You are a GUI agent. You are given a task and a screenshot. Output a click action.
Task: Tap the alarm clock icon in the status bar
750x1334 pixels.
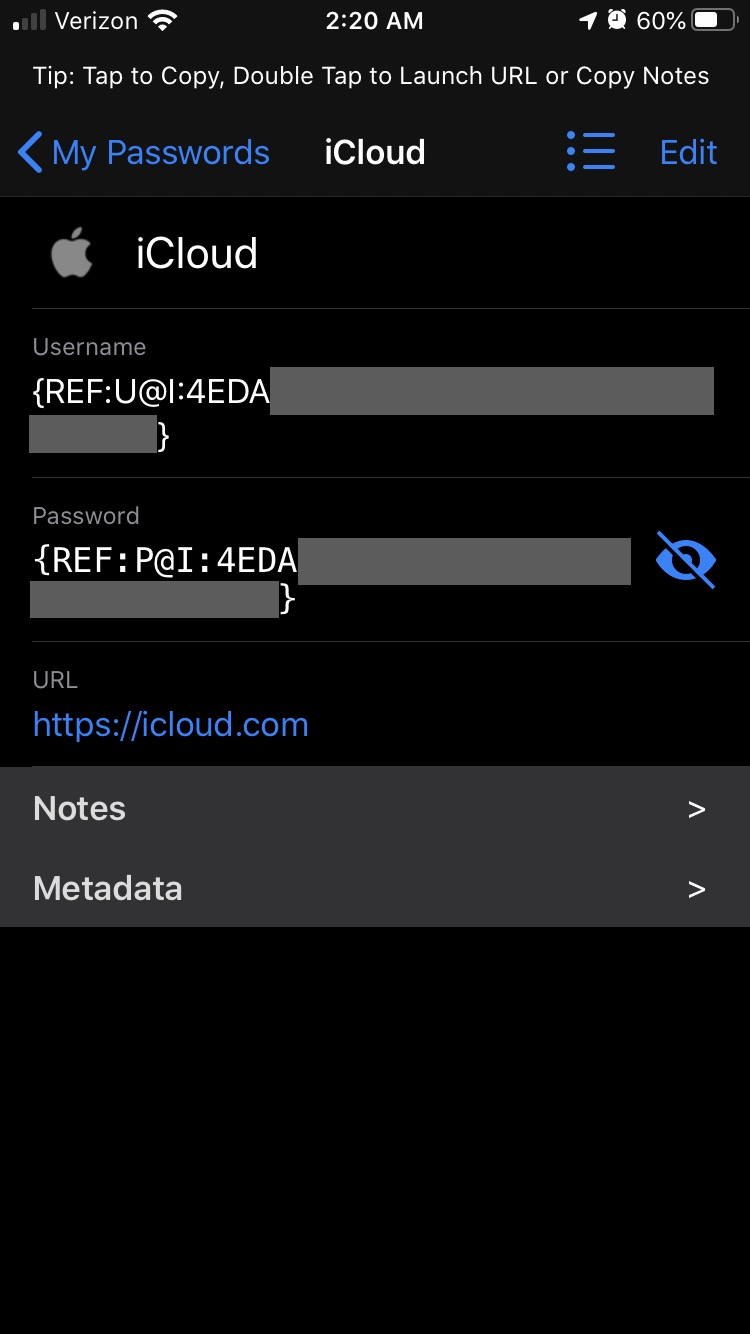coord(616,18)
